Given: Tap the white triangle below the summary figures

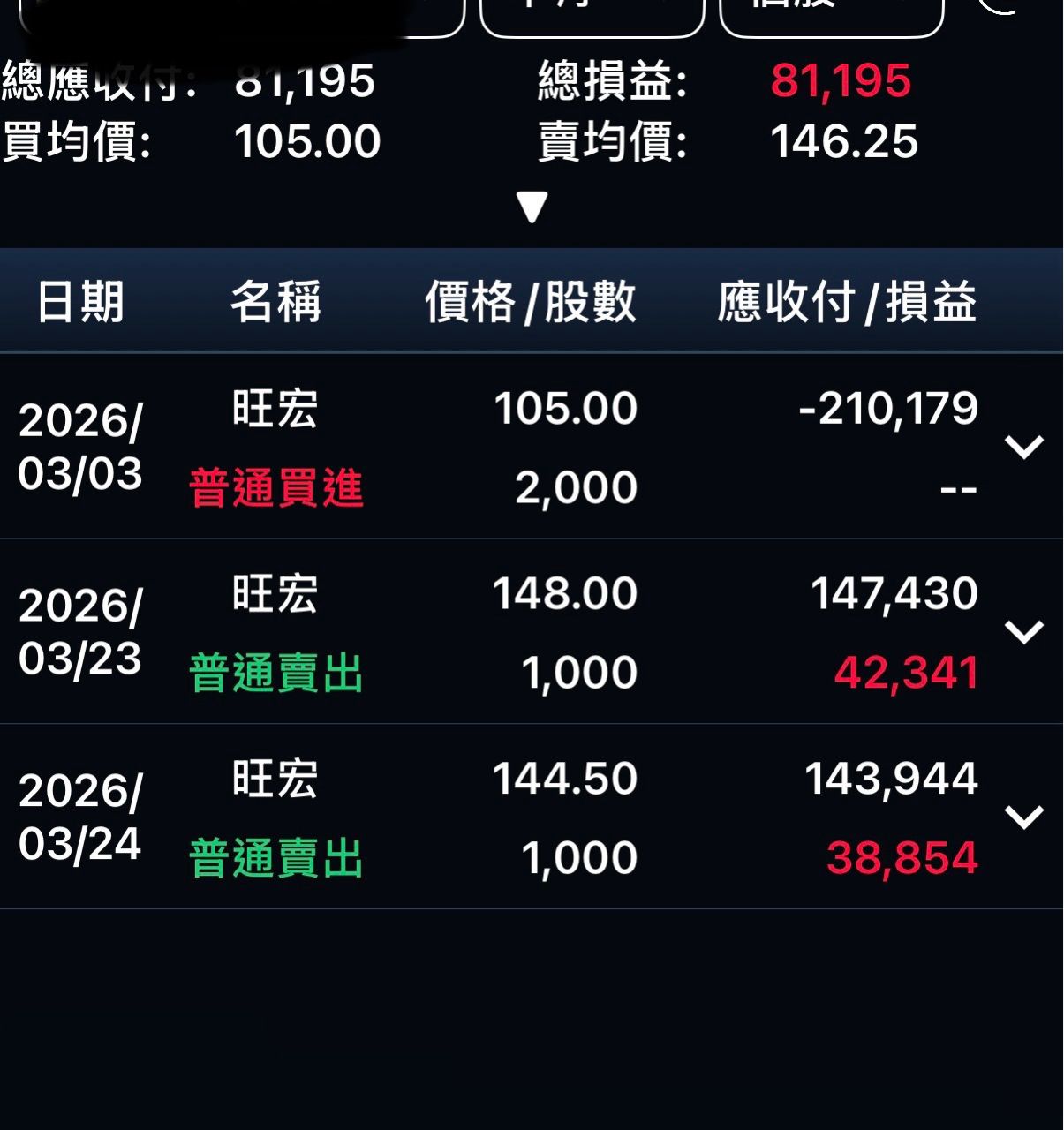Looking at the screenshot, I should tap(532, 207).
